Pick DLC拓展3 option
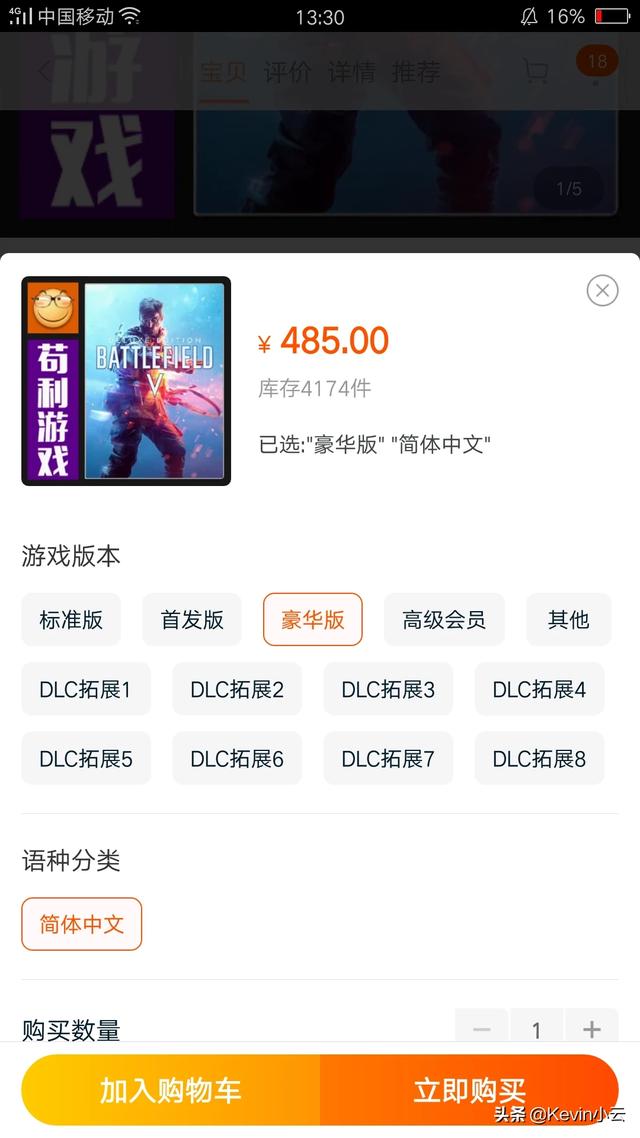The image size is (640, 1138). pos(388,689)
